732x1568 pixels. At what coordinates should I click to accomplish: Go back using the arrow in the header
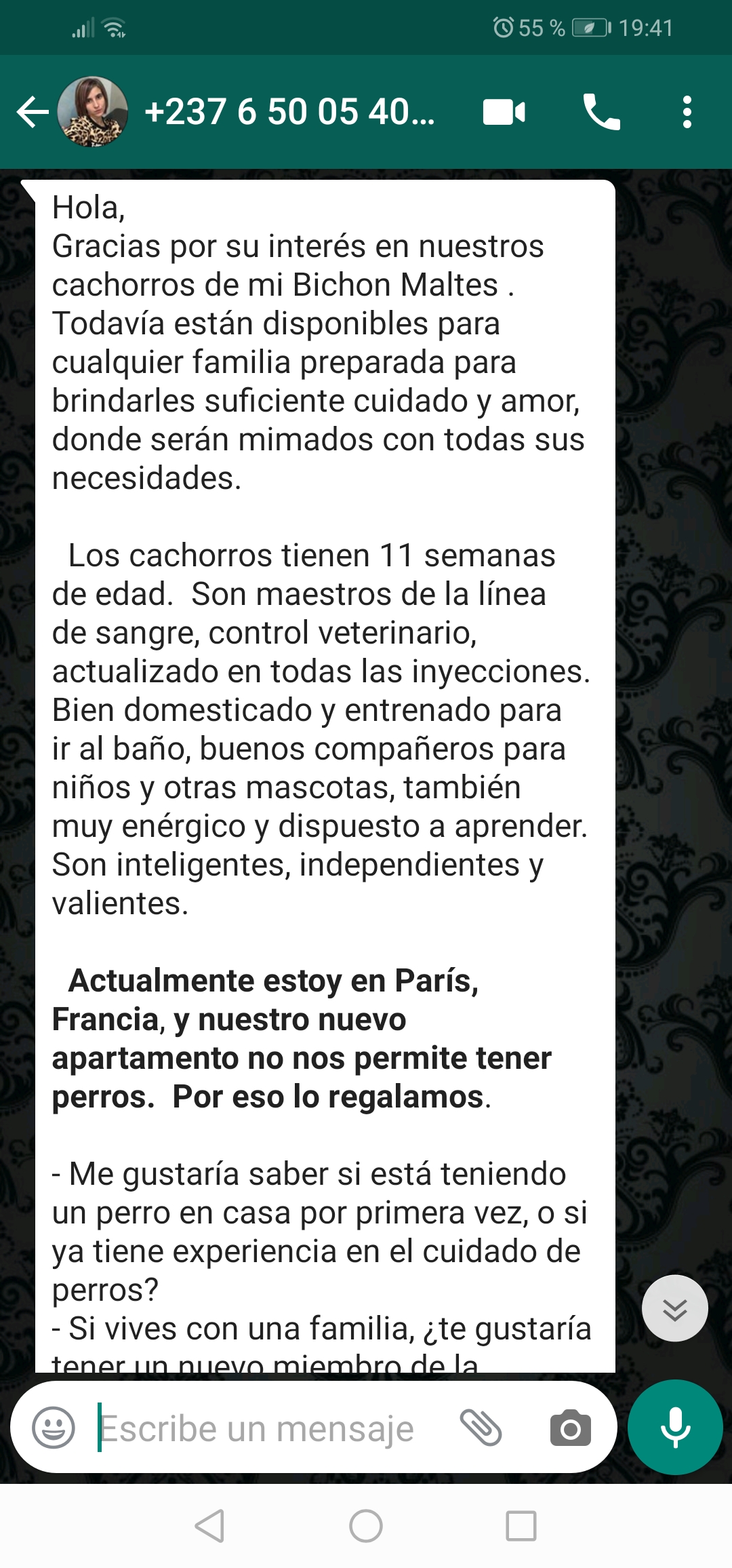pyautogui.click(x=33, y=112)
